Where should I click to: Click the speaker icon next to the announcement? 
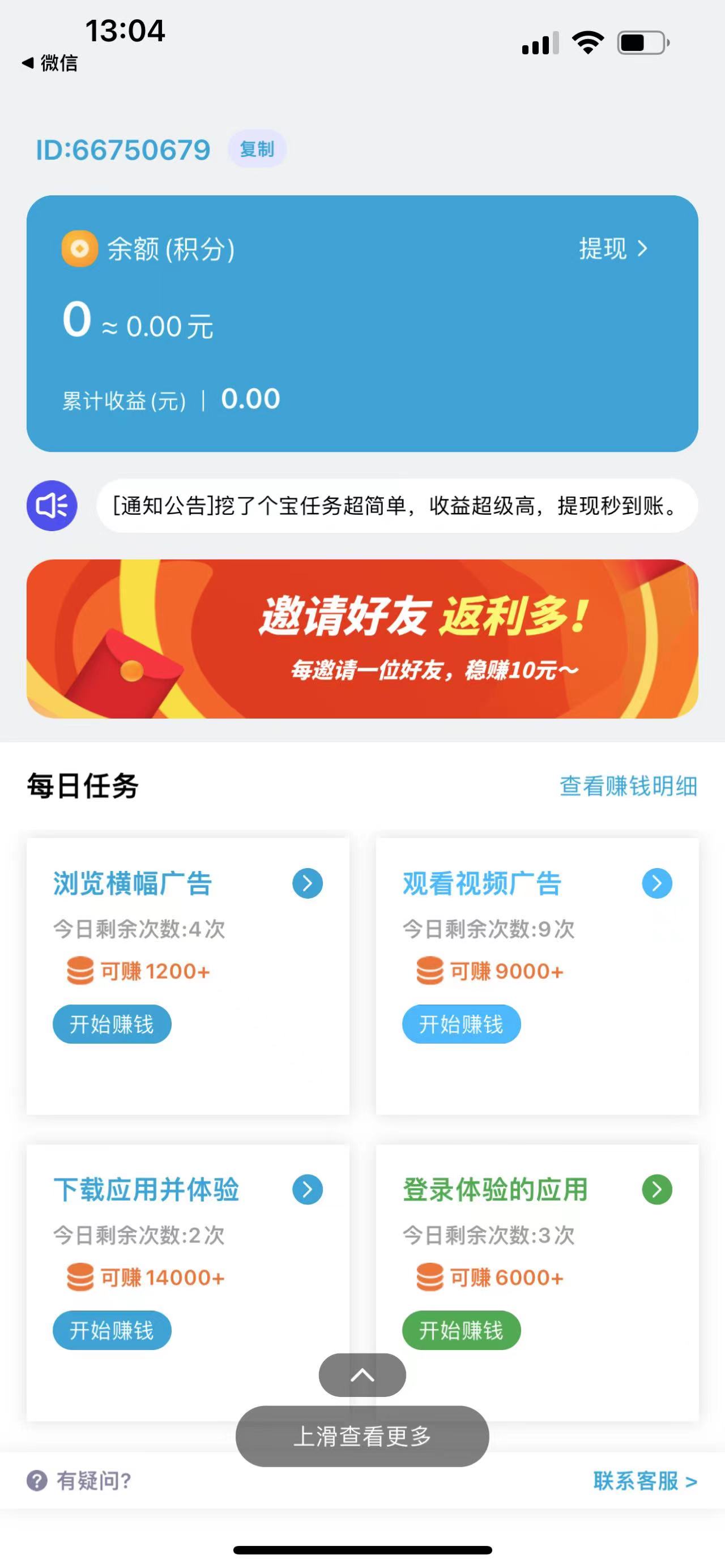coord(52,506)
